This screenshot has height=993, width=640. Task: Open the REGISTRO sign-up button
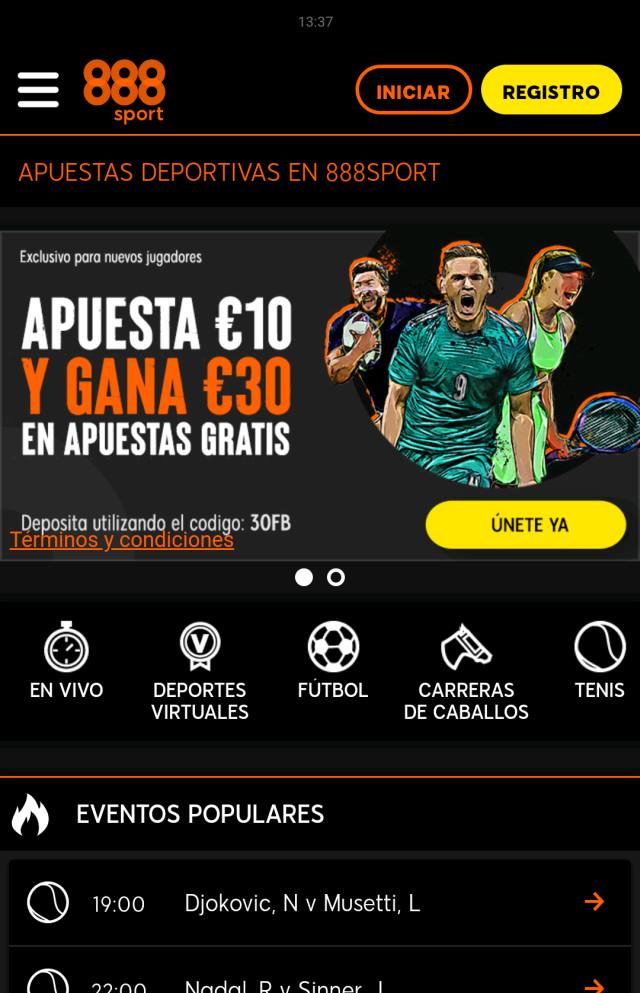pyautogui.click(x=551, y=91)
